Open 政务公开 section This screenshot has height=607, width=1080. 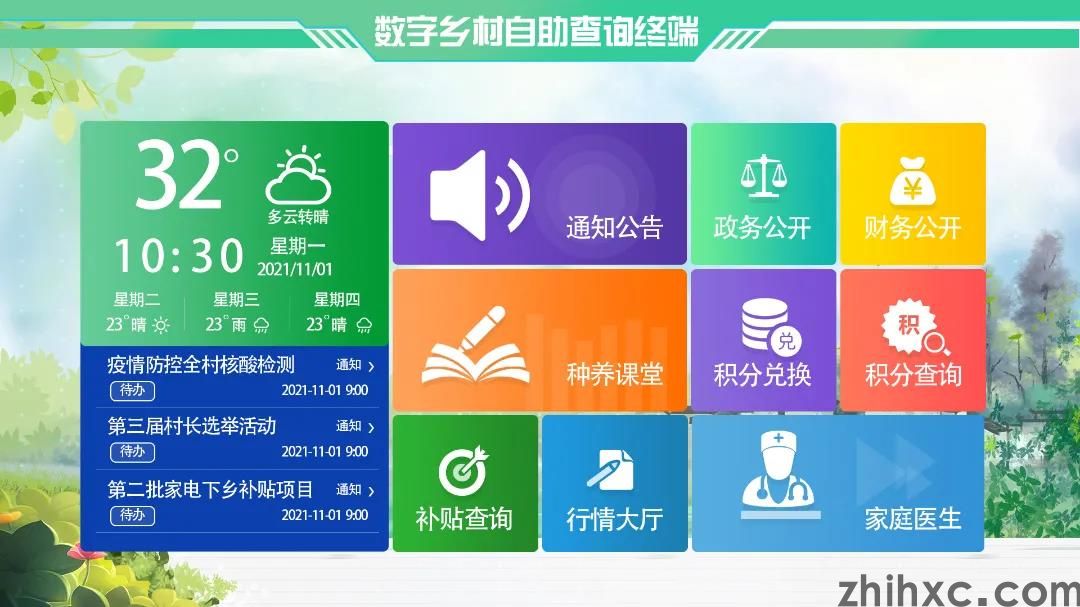pos(763,194)
